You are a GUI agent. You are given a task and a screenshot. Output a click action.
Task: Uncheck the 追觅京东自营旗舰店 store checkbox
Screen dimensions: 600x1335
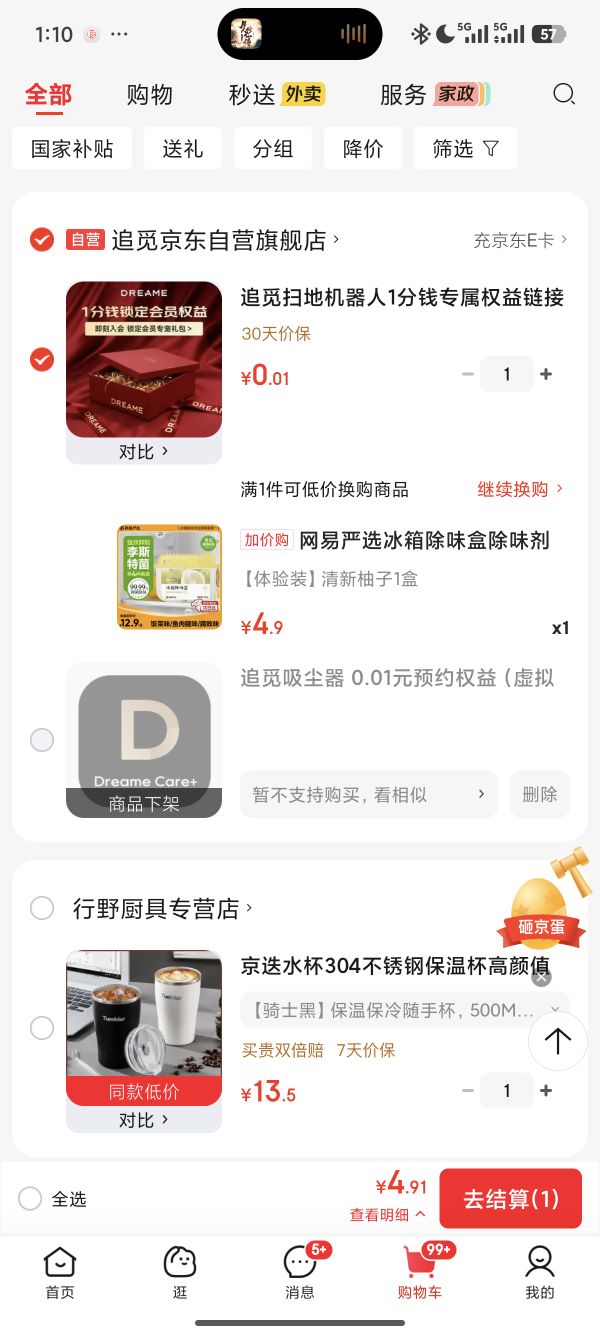click(x=42, y=240)
